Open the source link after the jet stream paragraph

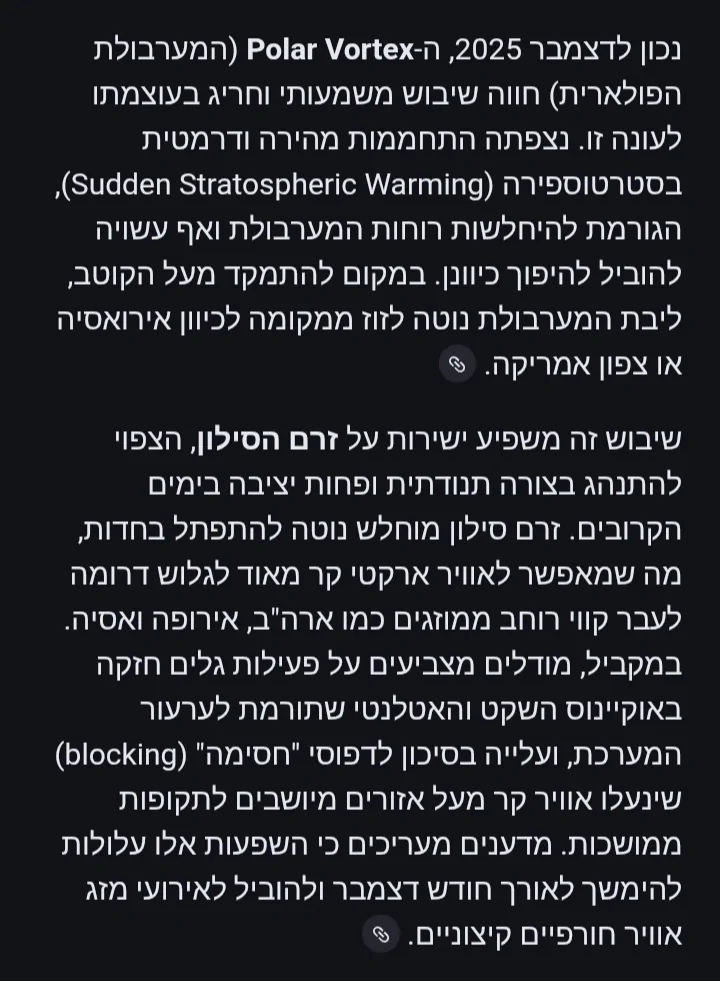point(380,935)
